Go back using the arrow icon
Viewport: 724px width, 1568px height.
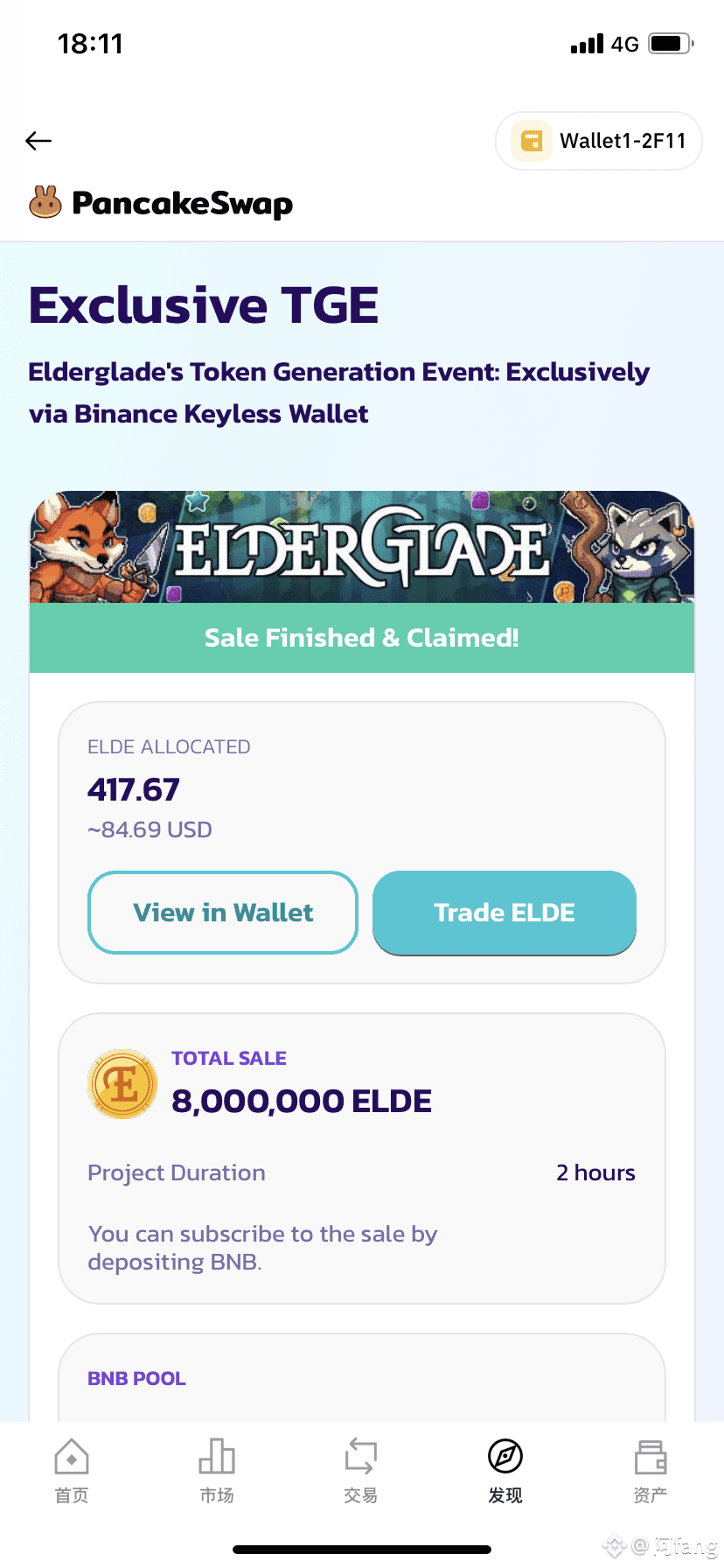[x=38, y=141]
